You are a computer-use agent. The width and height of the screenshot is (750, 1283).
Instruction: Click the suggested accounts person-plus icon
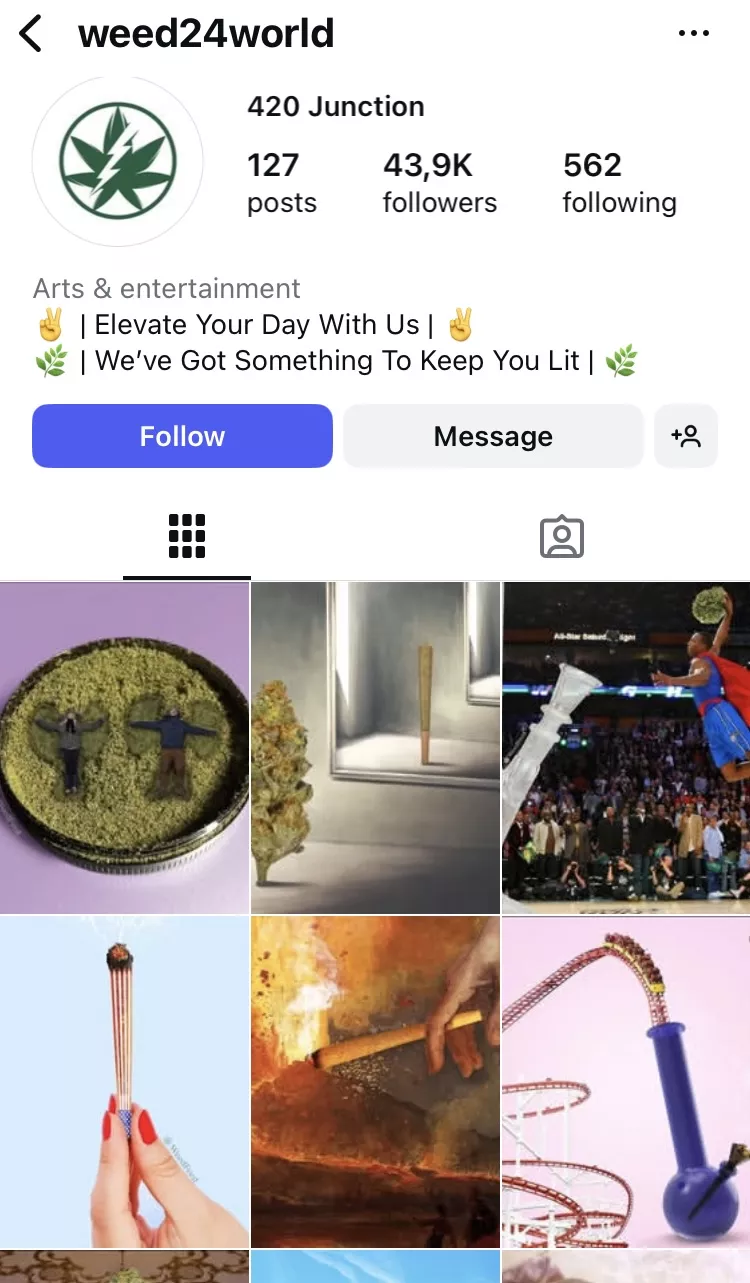coord(686,436)
